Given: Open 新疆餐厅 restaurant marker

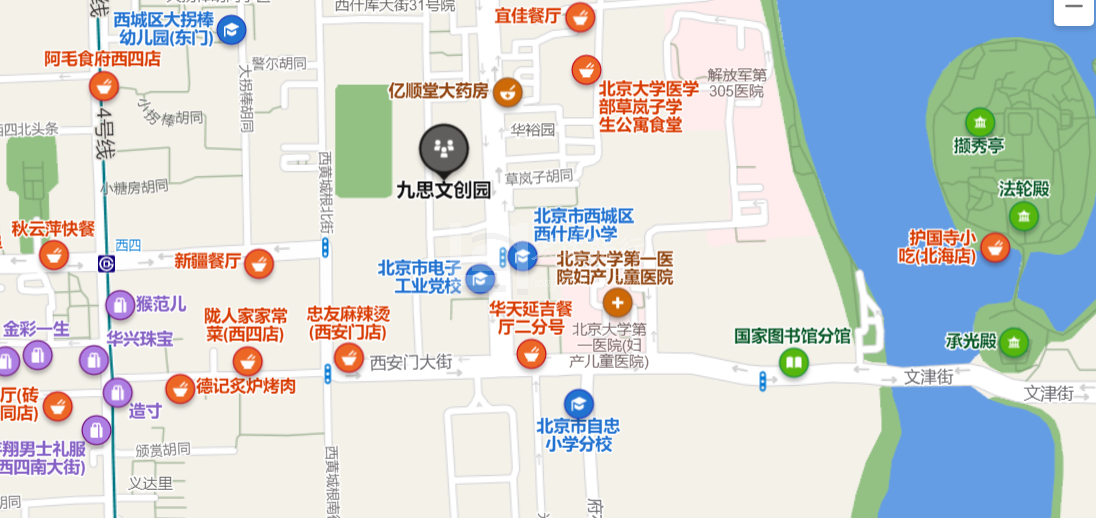Looking at the screenshot, I should 259,264.
